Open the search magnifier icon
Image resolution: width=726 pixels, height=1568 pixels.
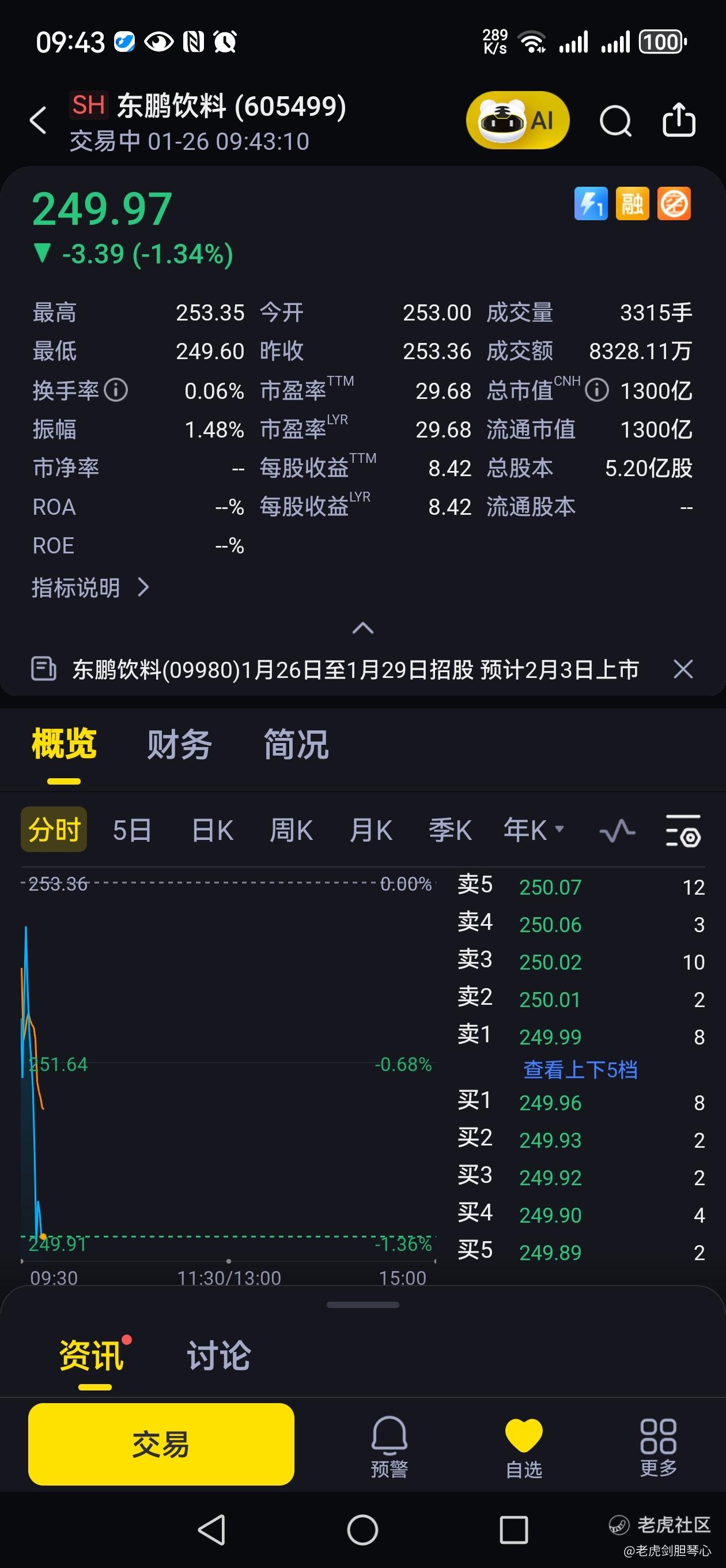(615, 120)
